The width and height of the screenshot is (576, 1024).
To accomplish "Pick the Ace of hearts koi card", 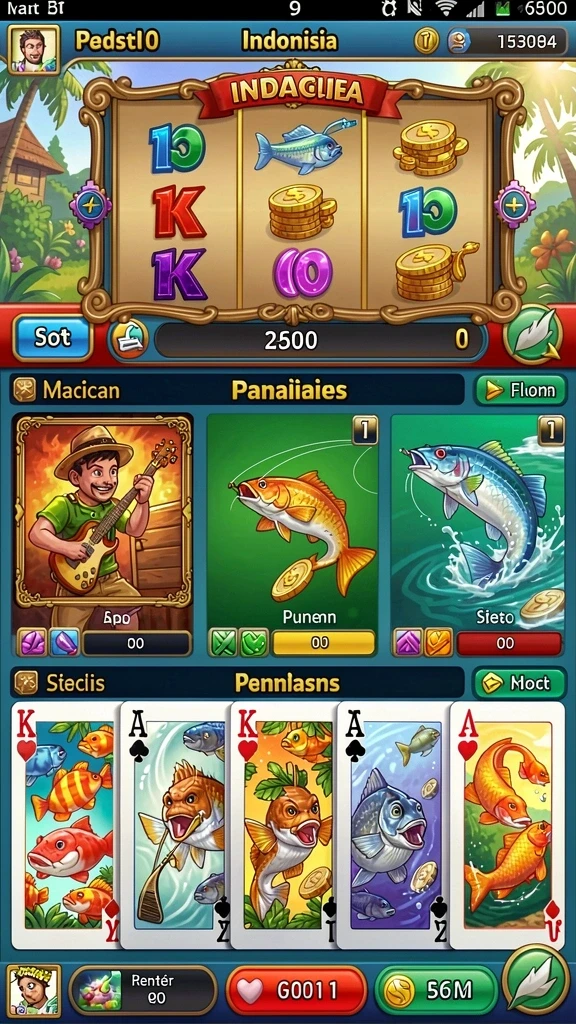I will (x=508, y=825).
